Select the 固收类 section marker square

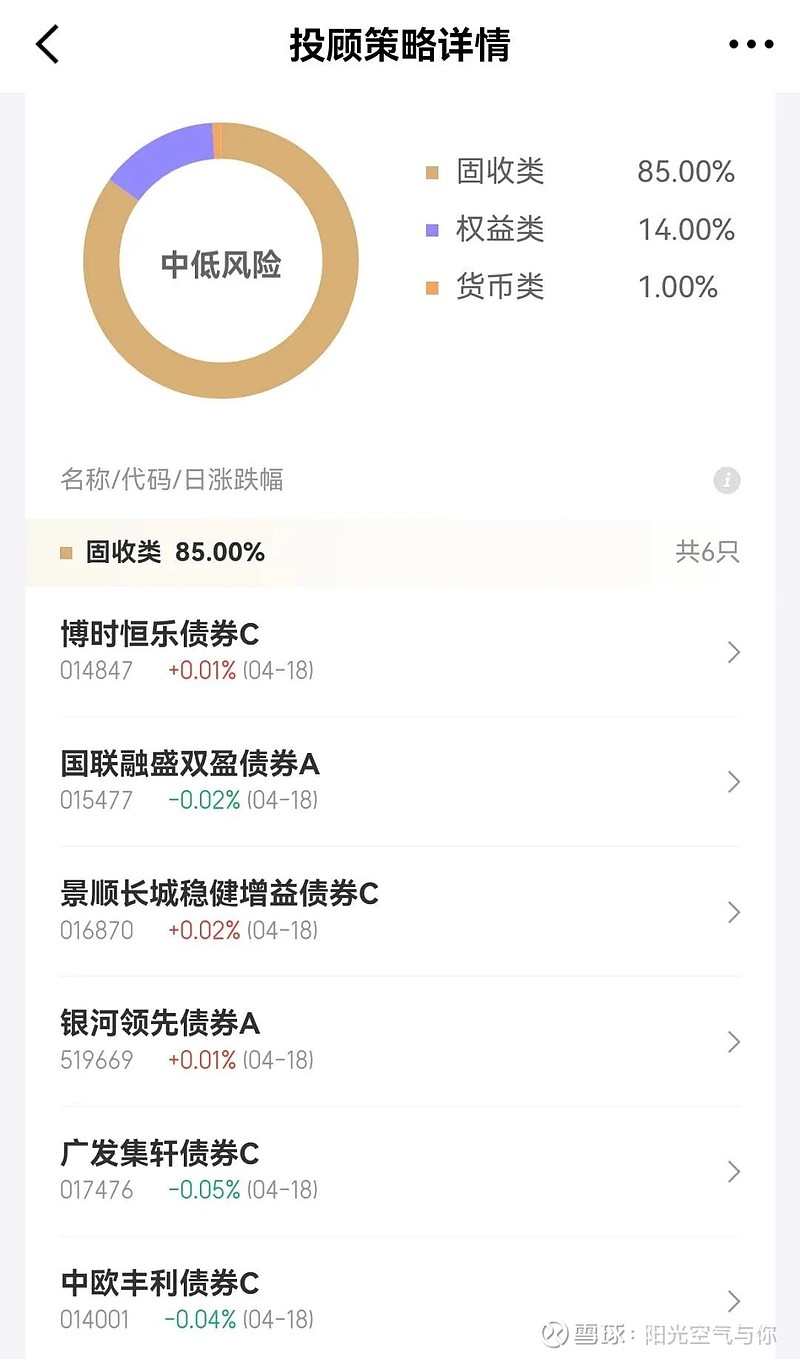click(x=66, y=551)
